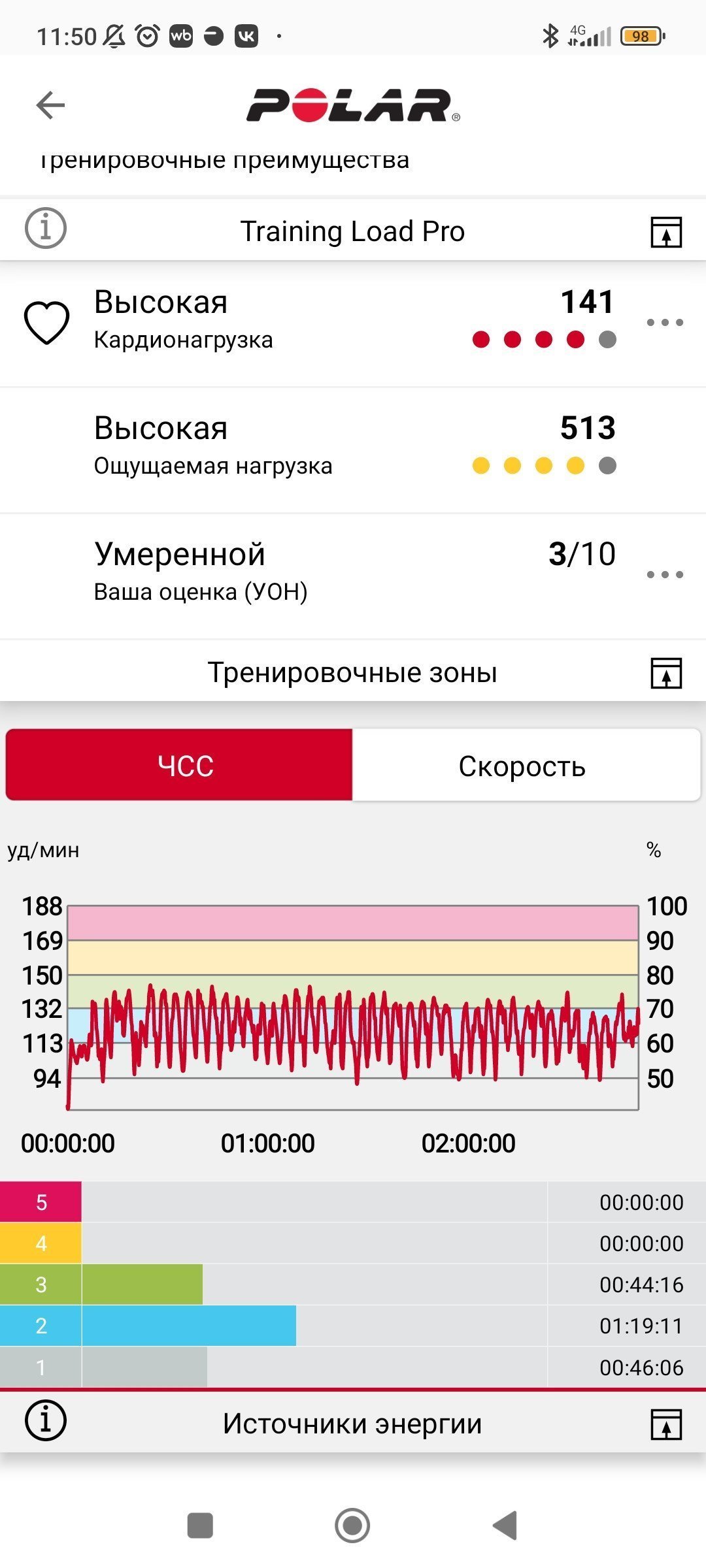Select the ЧСС tab
The height and width of the screenshot is (1568, 706).
pyautogui.click(x=179, y=765)
